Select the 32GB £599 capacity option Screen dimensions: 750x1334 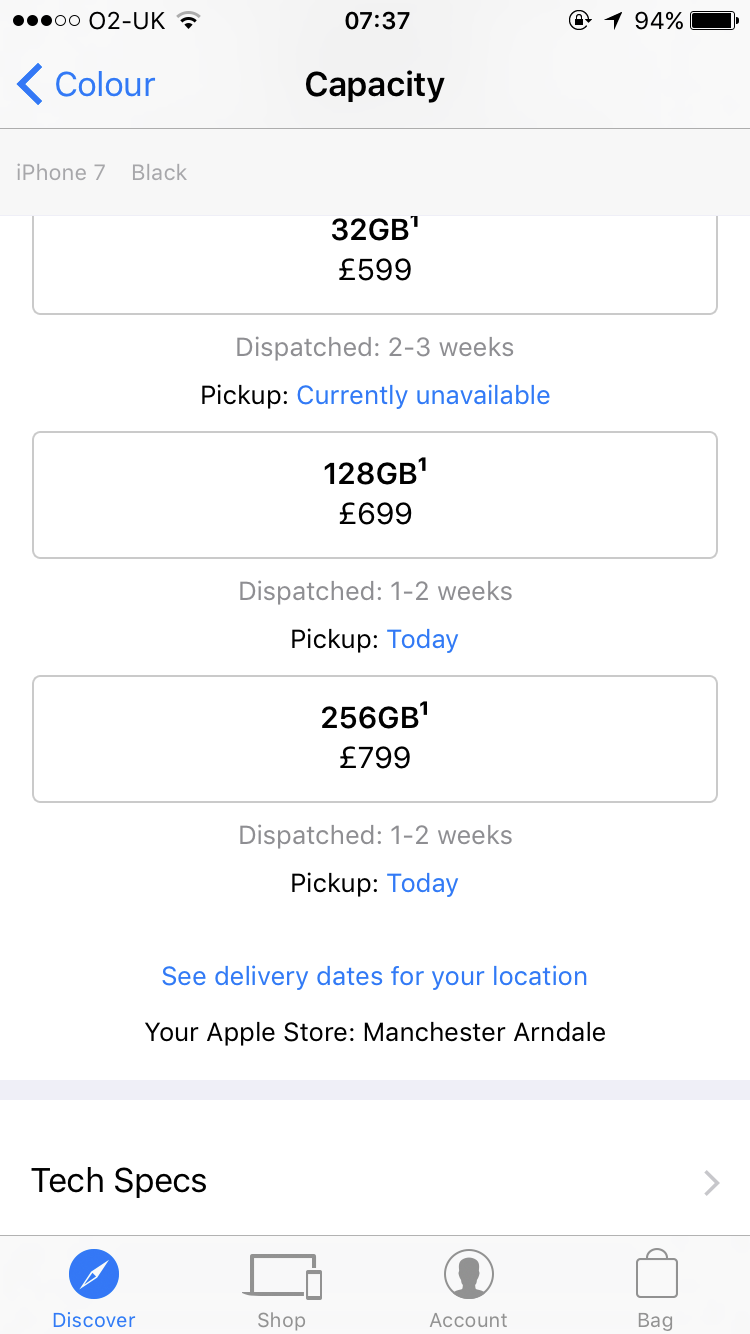(x=375, y=264)
